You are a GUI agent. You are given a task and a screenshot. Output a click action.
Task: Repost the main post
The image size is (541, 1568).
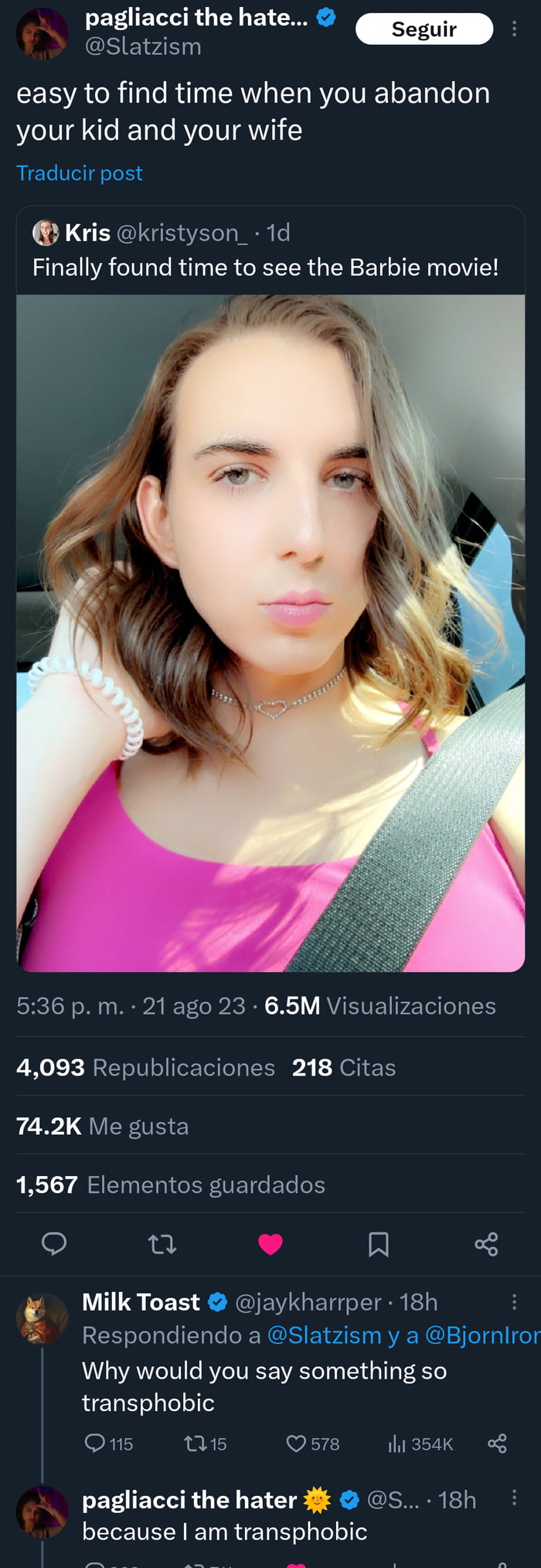[x=162, y=1243]
